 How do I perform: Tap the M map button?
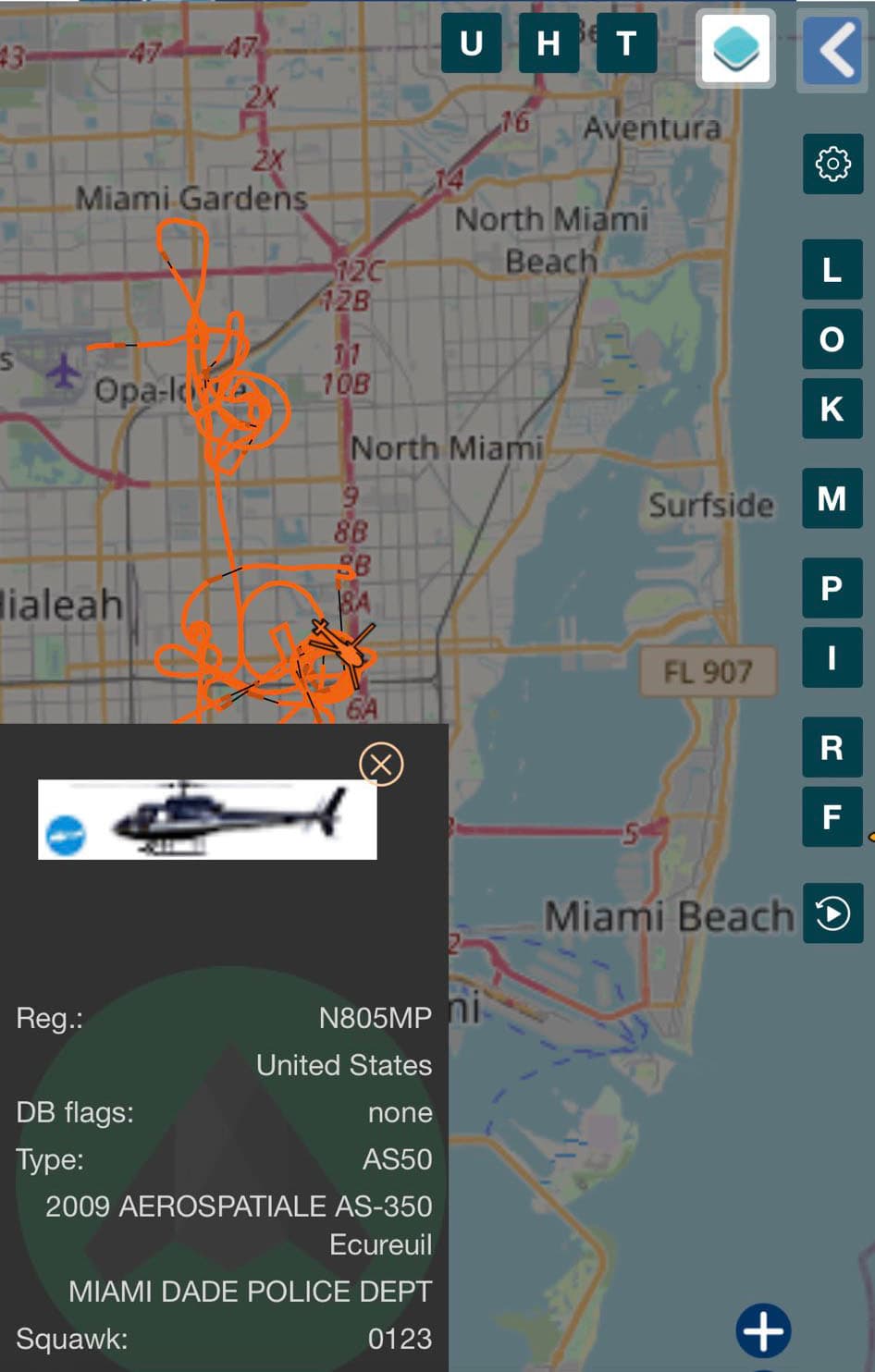pyautogui.click(x=832, y=498)
